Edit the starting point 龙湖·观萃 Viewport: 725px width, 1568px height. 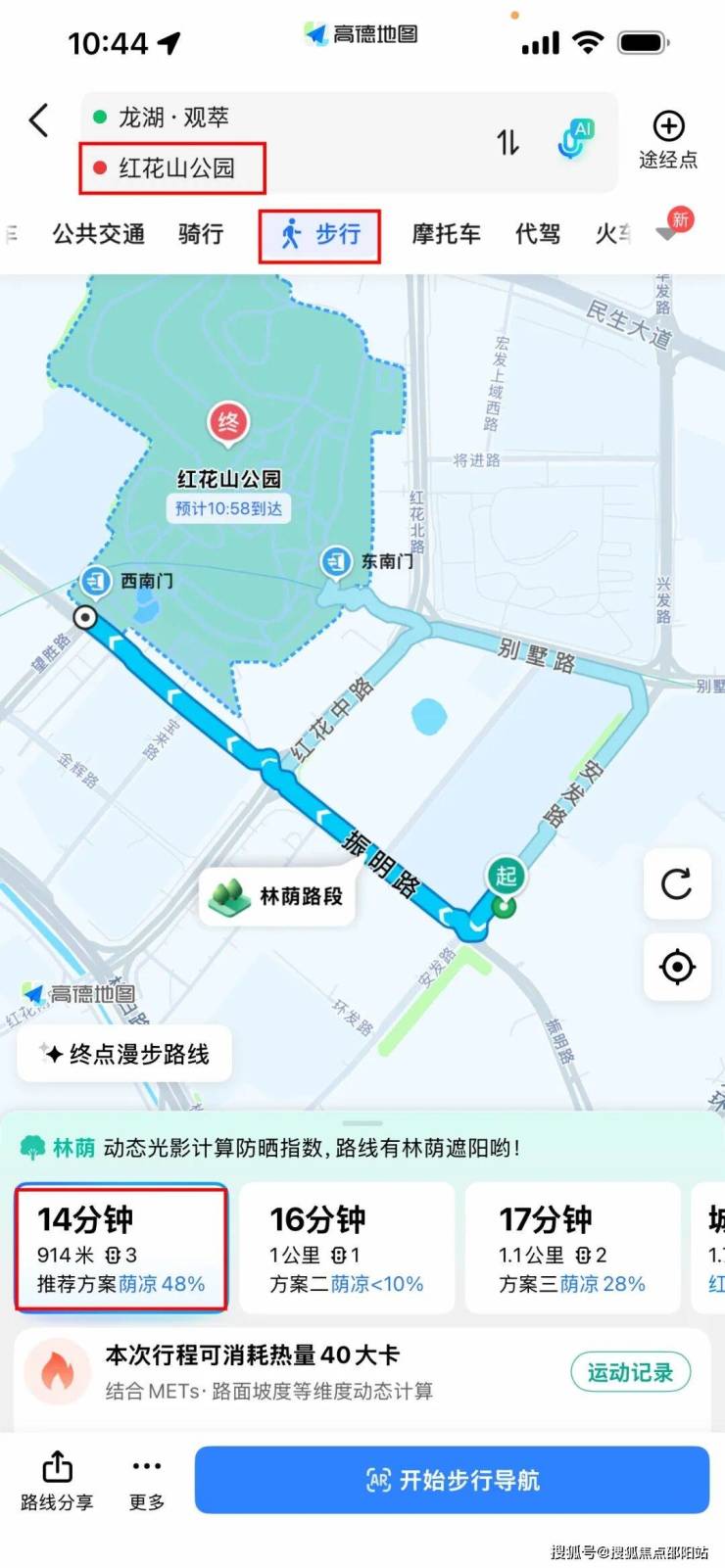click(x=173, y=118)
